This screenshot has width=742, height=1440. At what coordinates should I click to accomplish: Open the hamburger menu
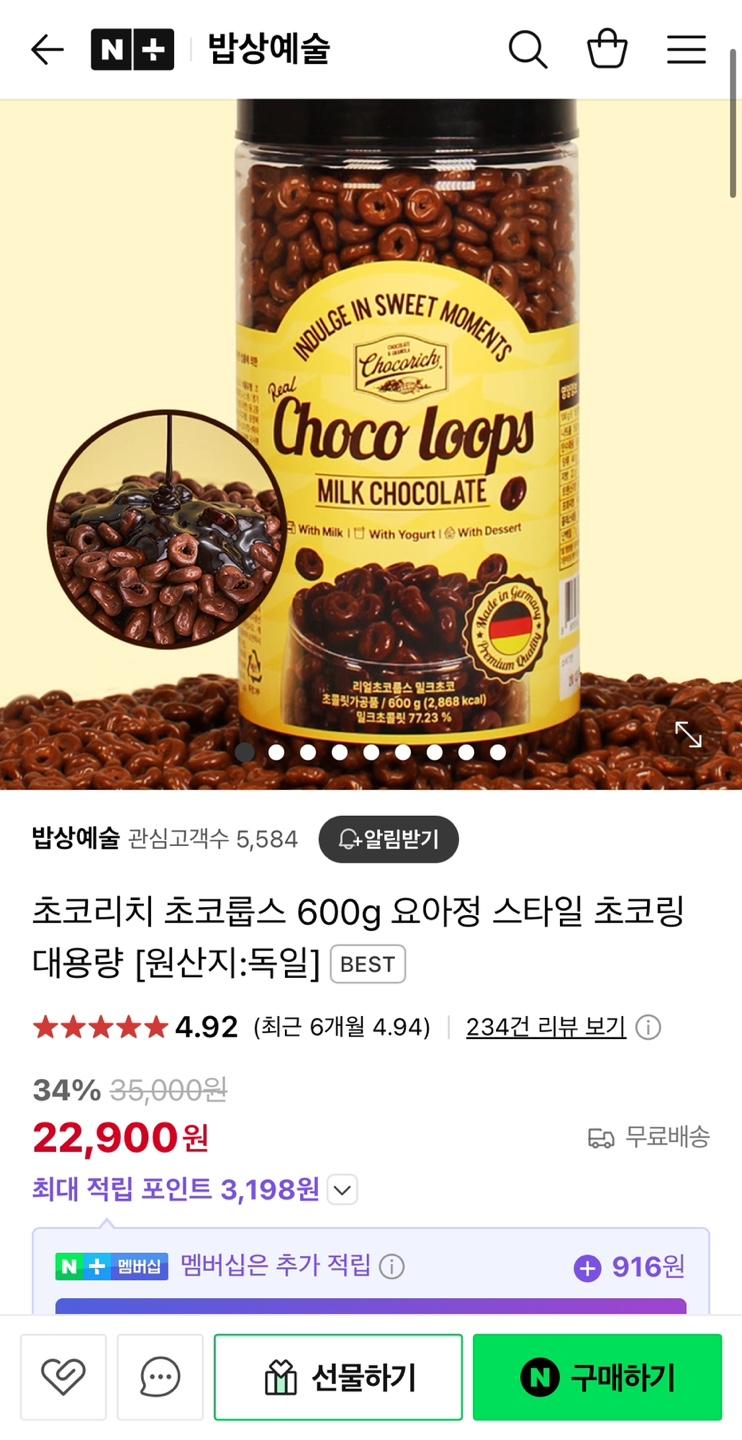[x=686, y=49]
